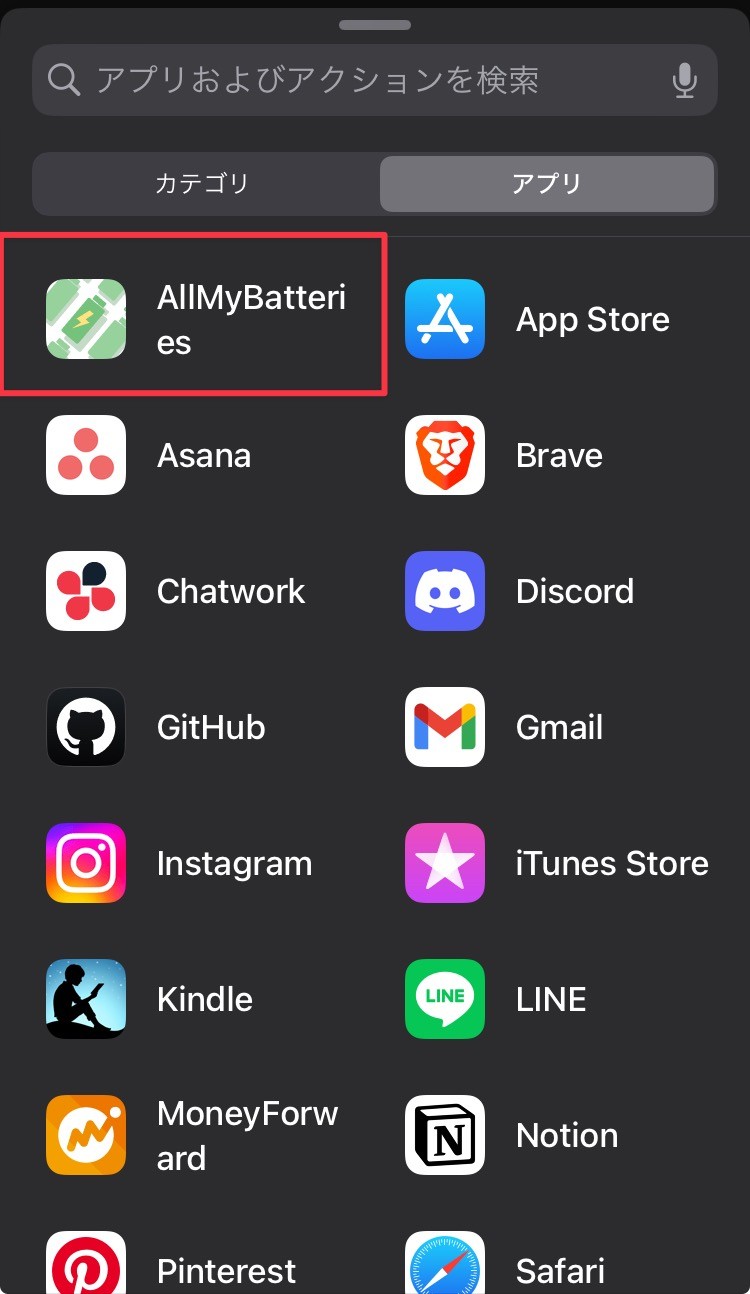The image size is (750, 1294).
Task: Tap the app and action search field
Action: 375,80
